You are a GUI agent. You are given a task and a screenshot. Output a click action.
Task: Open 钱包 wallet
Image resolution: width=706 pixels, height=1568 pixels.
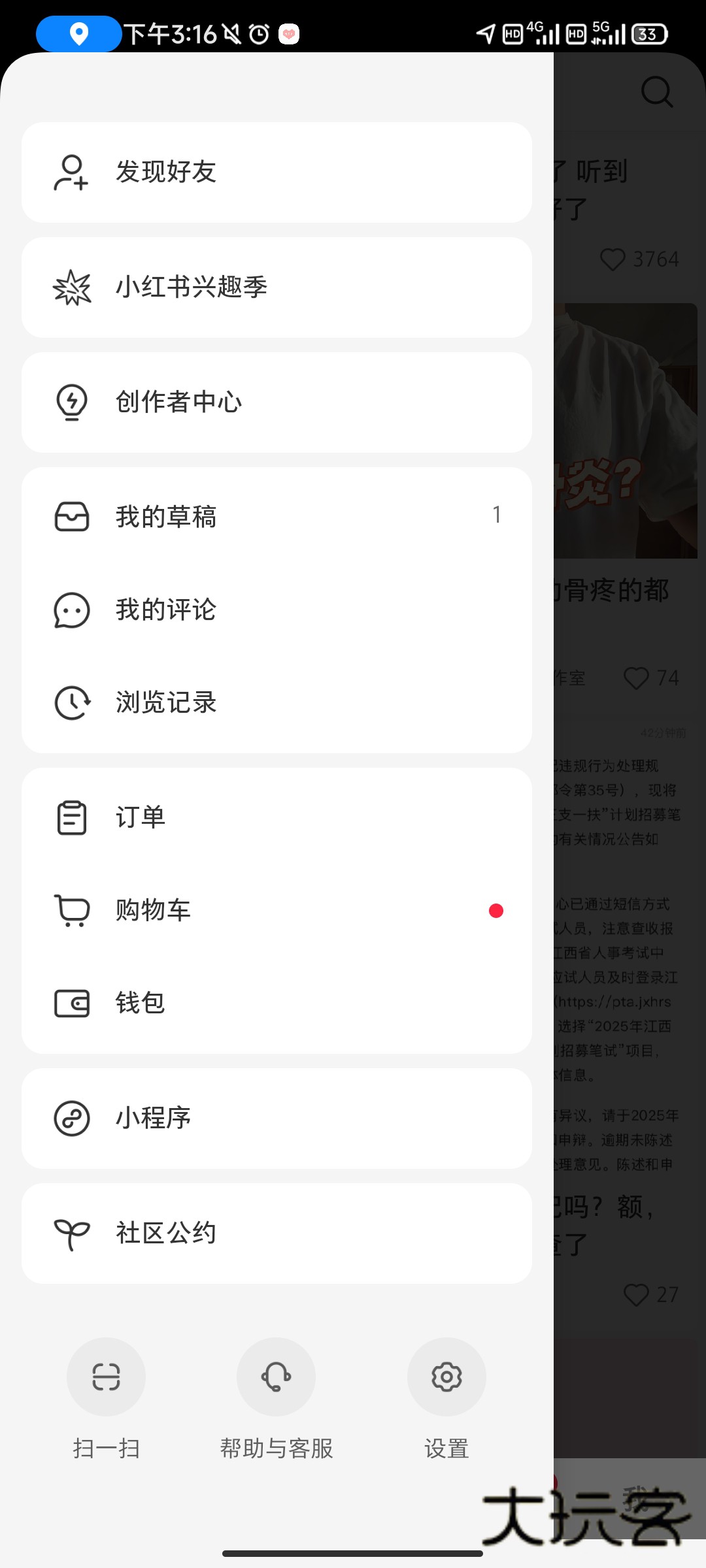tap(276, 1004)
